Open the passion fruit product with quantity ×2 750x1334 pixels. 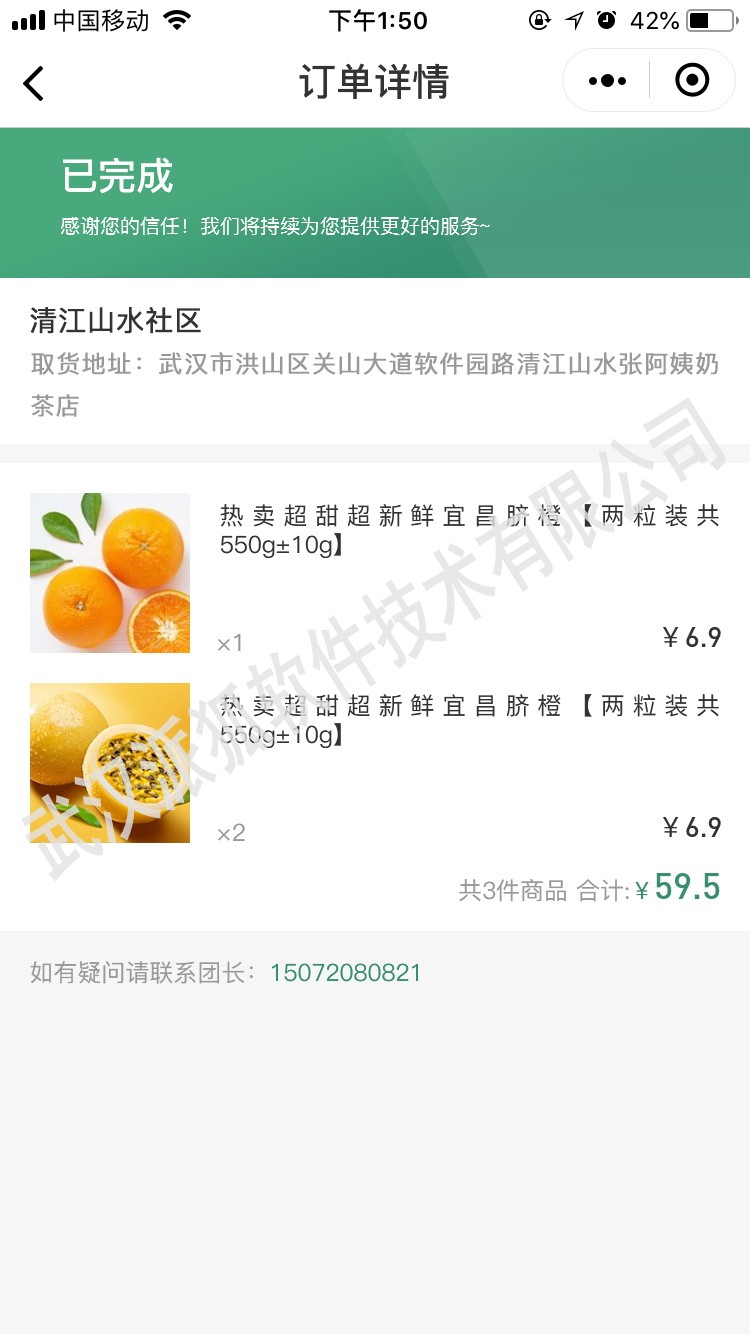coord(375,763)
